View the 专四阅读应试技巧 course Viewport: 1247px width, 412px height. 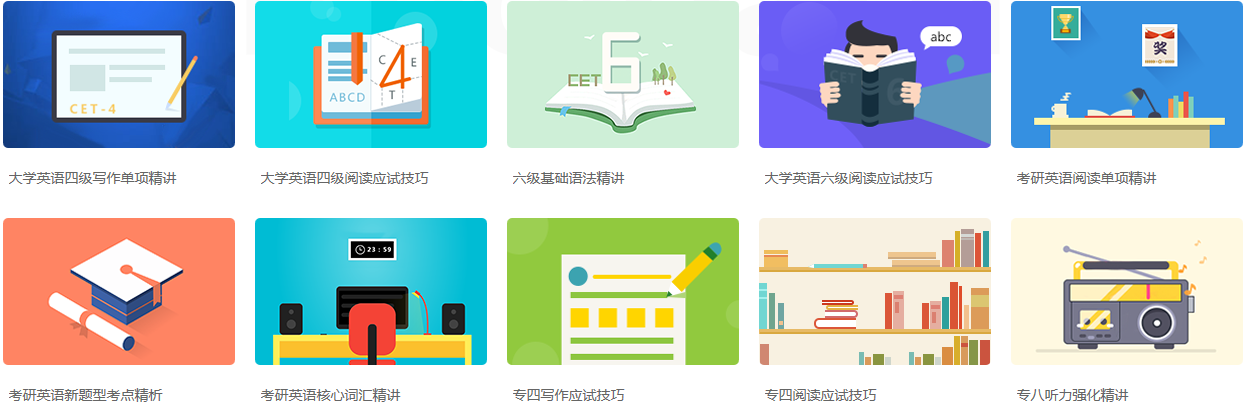click(875, 291)
